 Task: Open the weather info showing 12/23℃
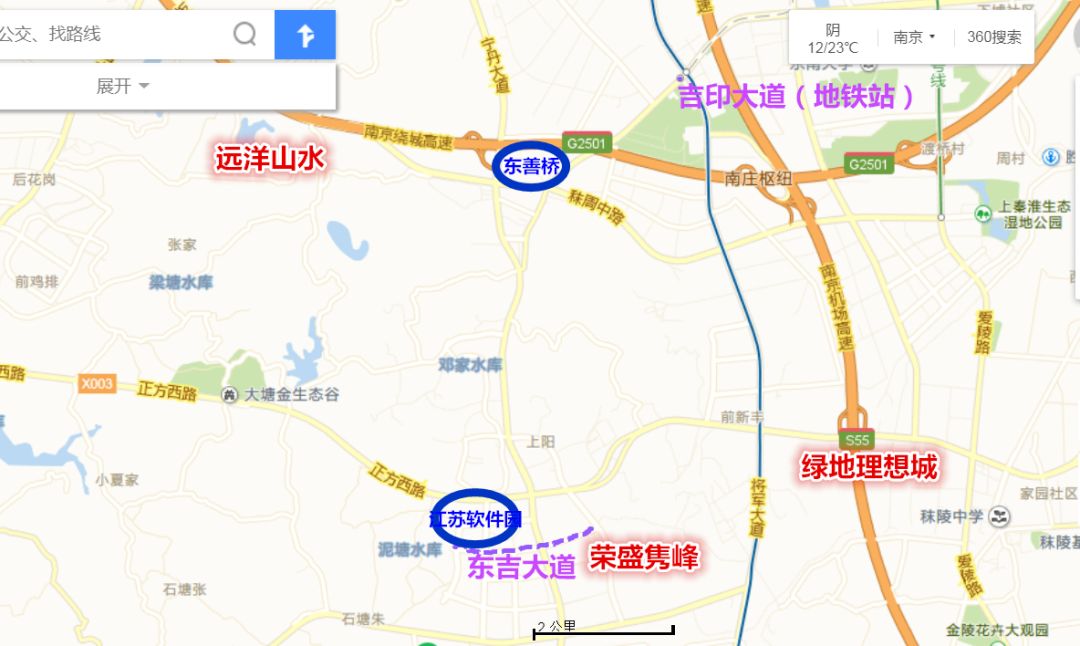coord(833,38)
